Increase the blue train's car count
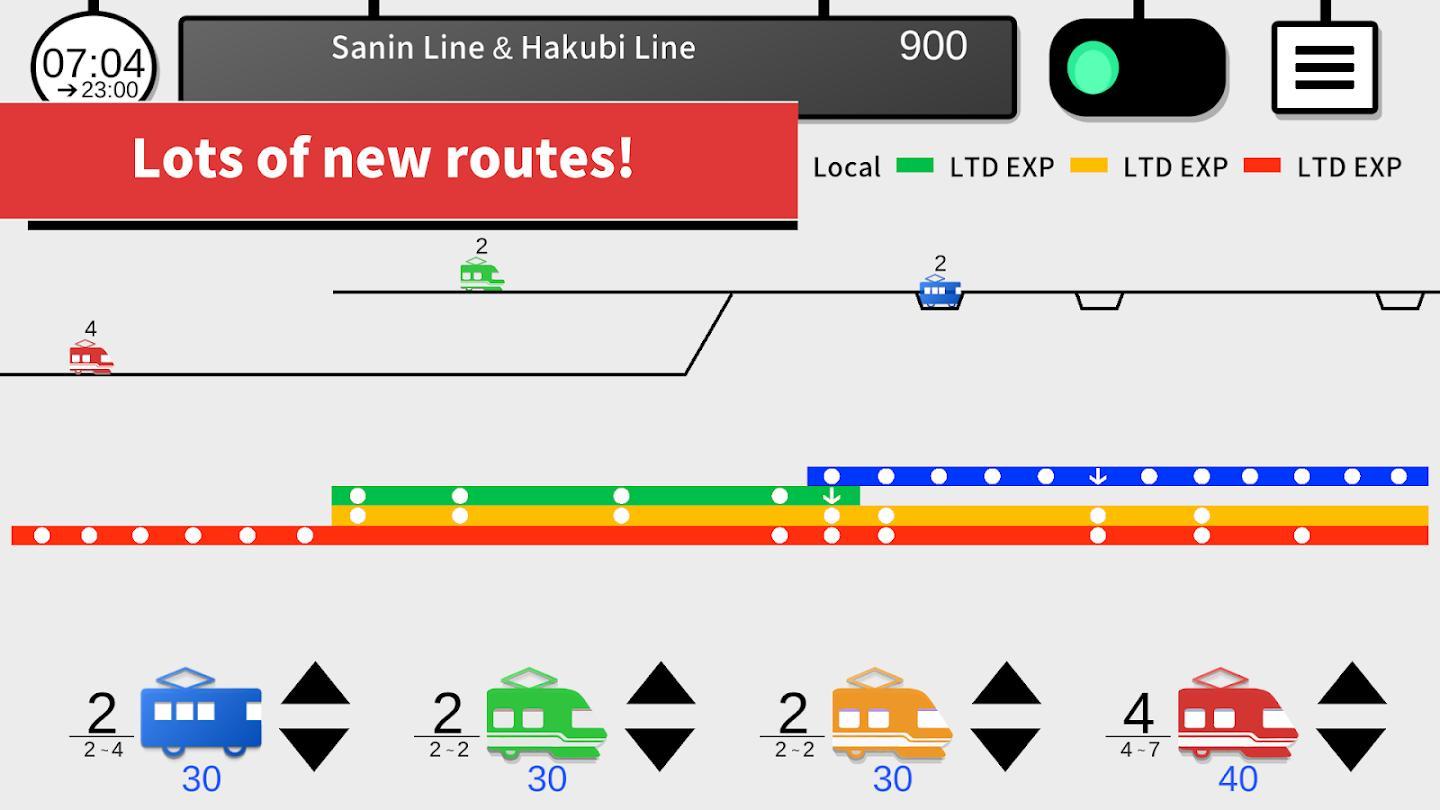Screen dimensions: 1440x810 click(x=314, y=684)
